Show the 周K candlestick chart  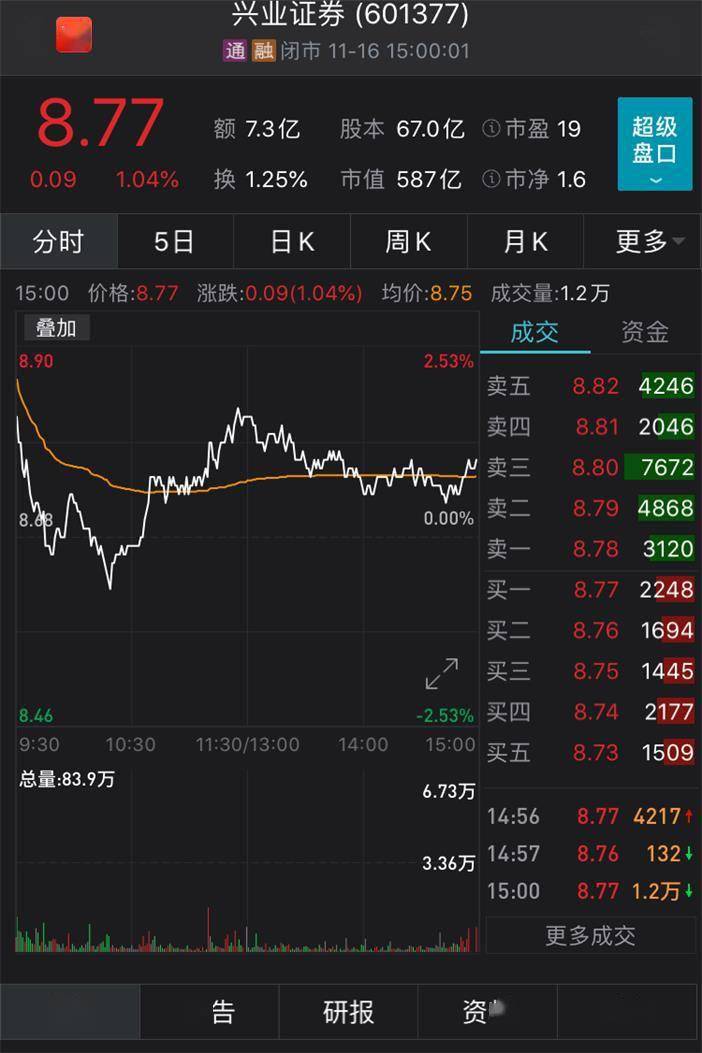coord(408,242)
